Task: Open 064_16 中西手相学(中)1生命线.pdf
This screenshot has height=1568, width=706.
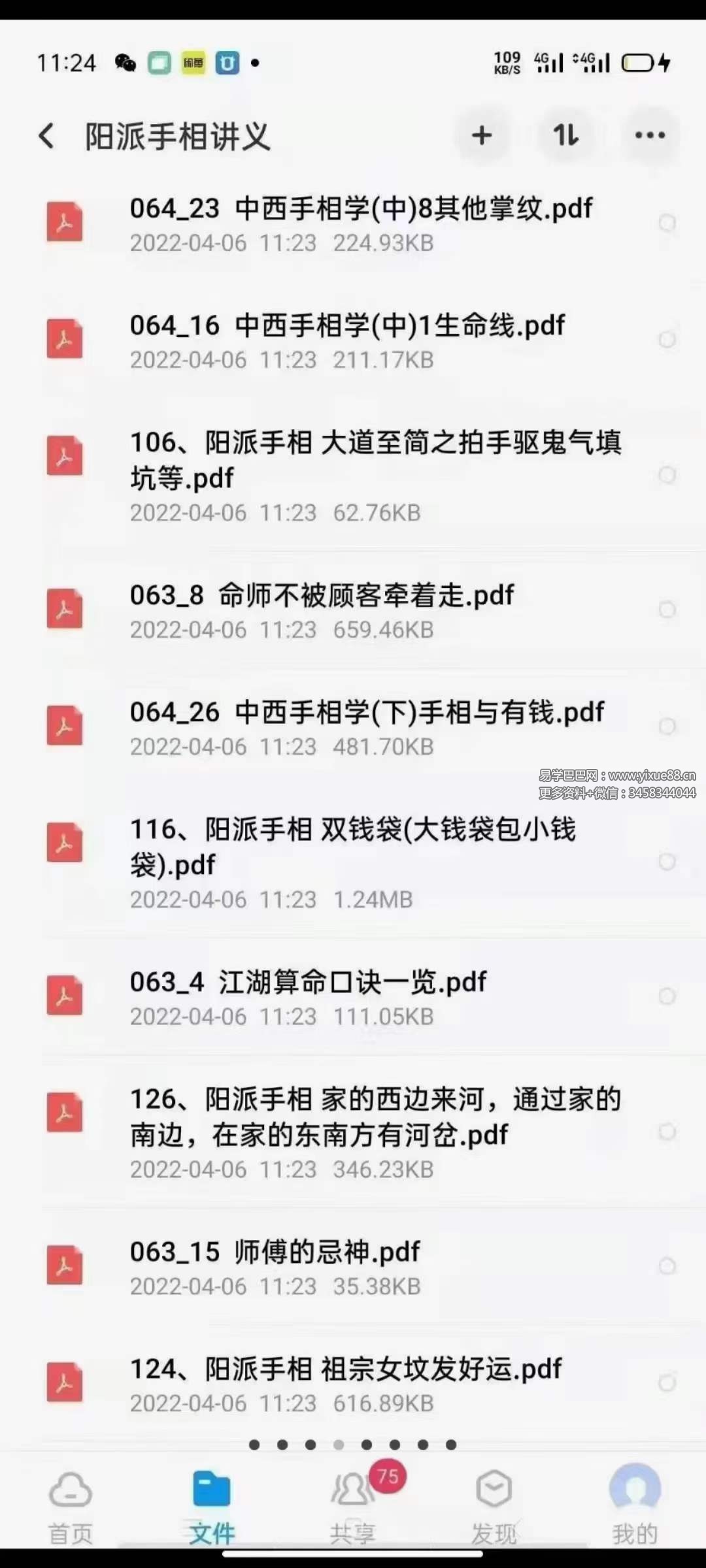Action: (x=353, y=341)
